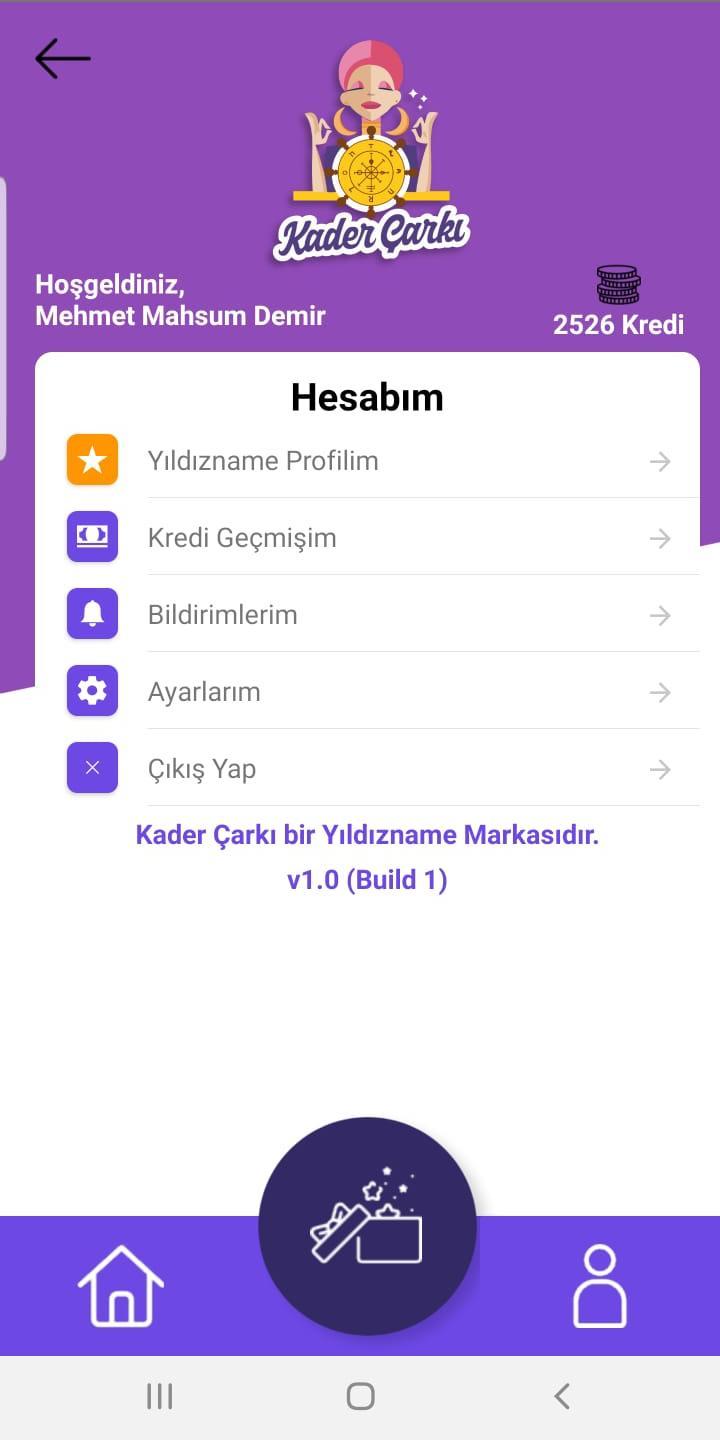The image size is (720, 1440).
Task: Tap the system back button
Action: point(562,1396)
